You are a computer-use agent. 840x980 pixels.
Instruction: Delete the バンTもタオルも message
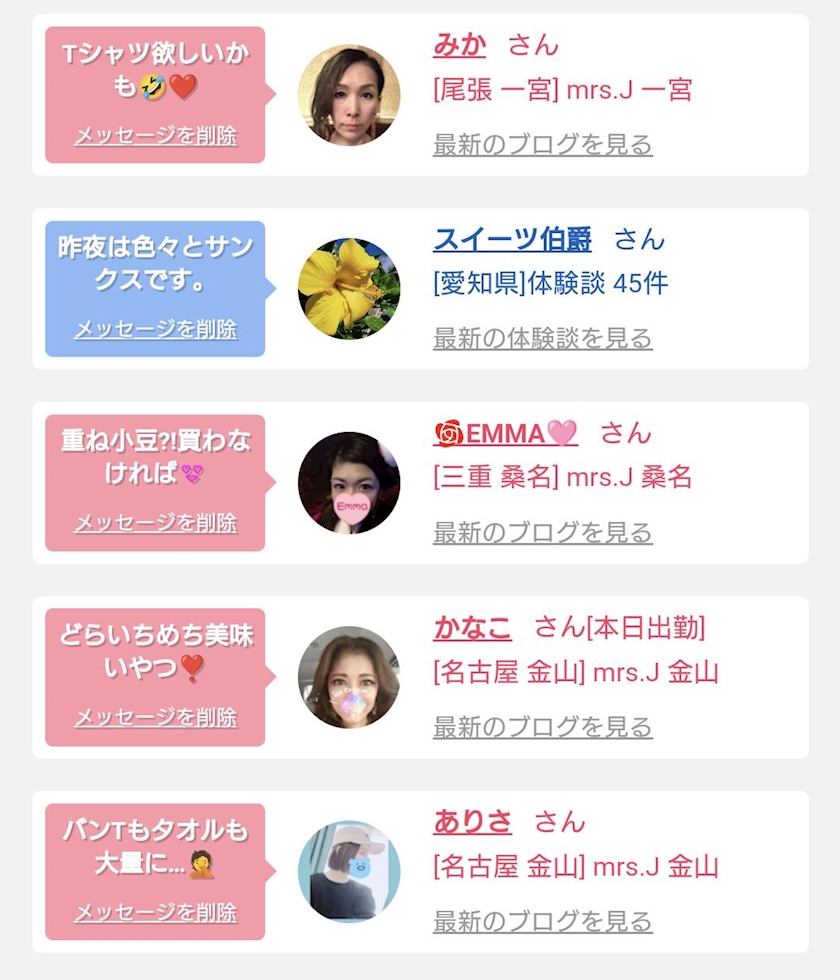pos(156,912)
